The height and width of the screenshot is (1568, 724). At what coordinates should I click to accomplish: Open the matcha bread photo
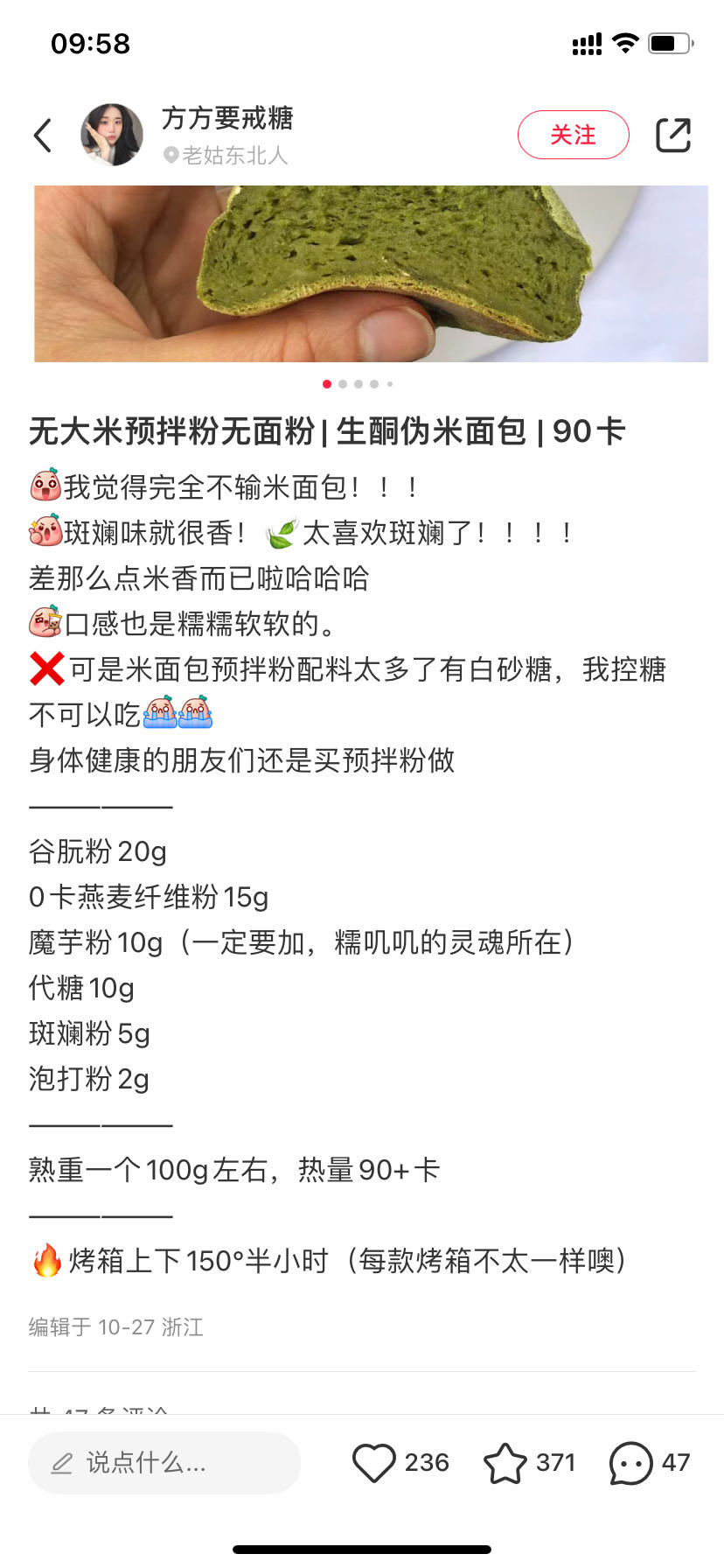click(371, 273)
